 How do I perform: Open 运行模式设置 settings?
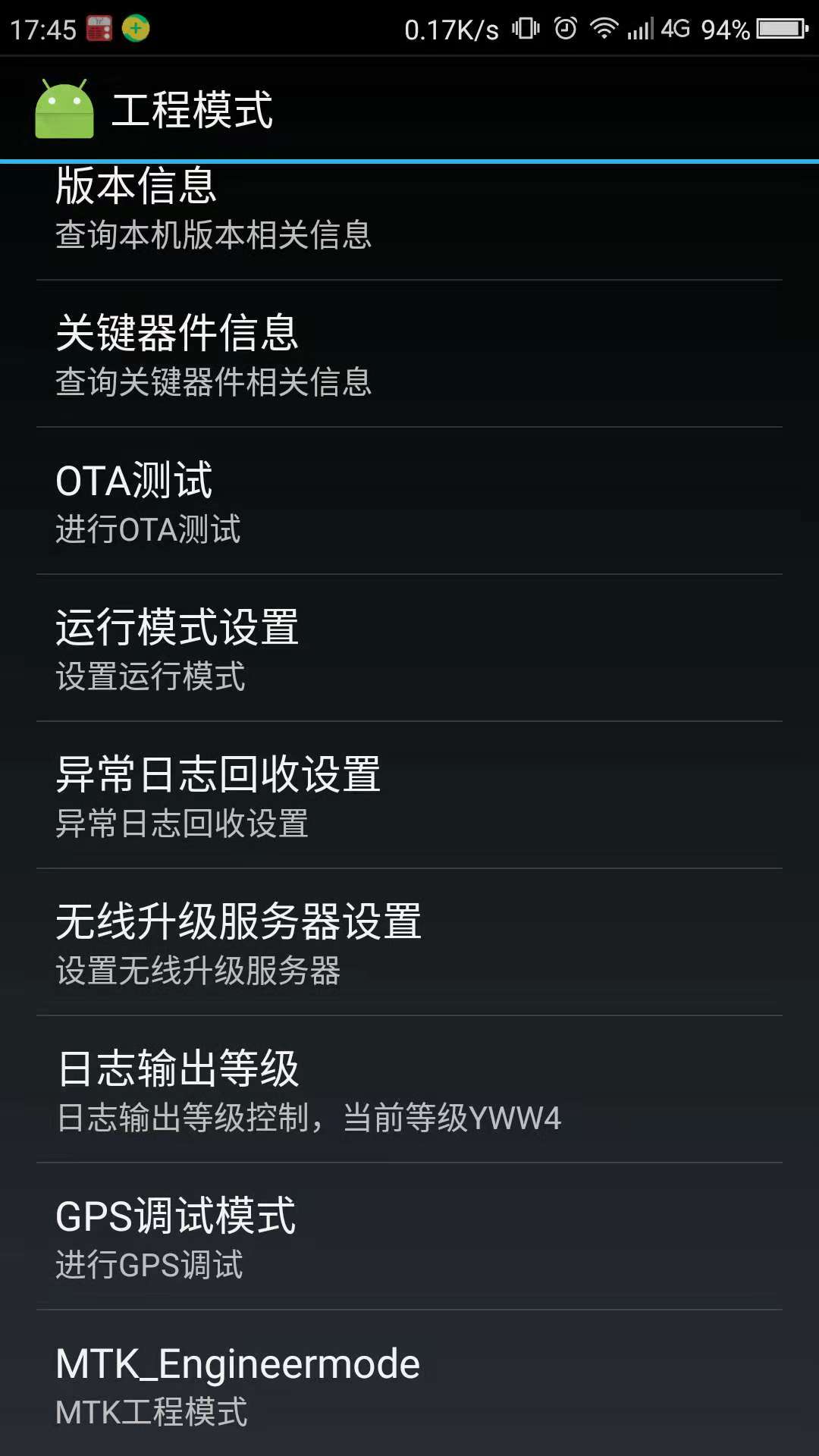409,649
